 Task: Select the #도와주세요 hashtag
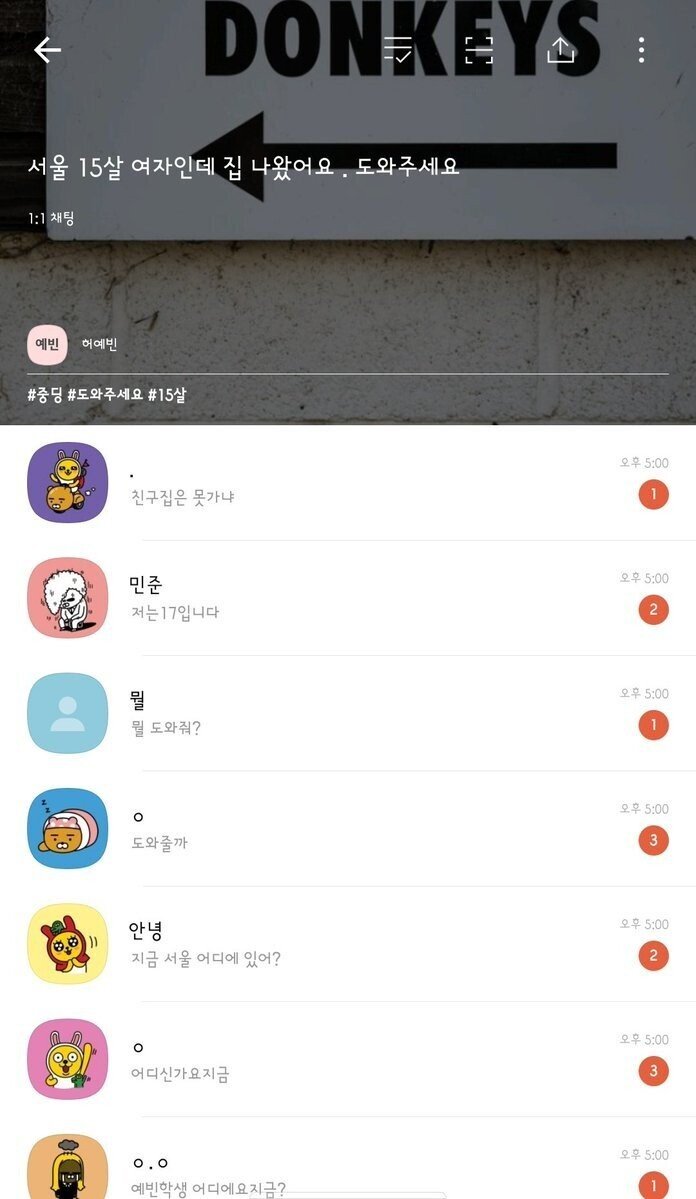click(x=105, y=395)
